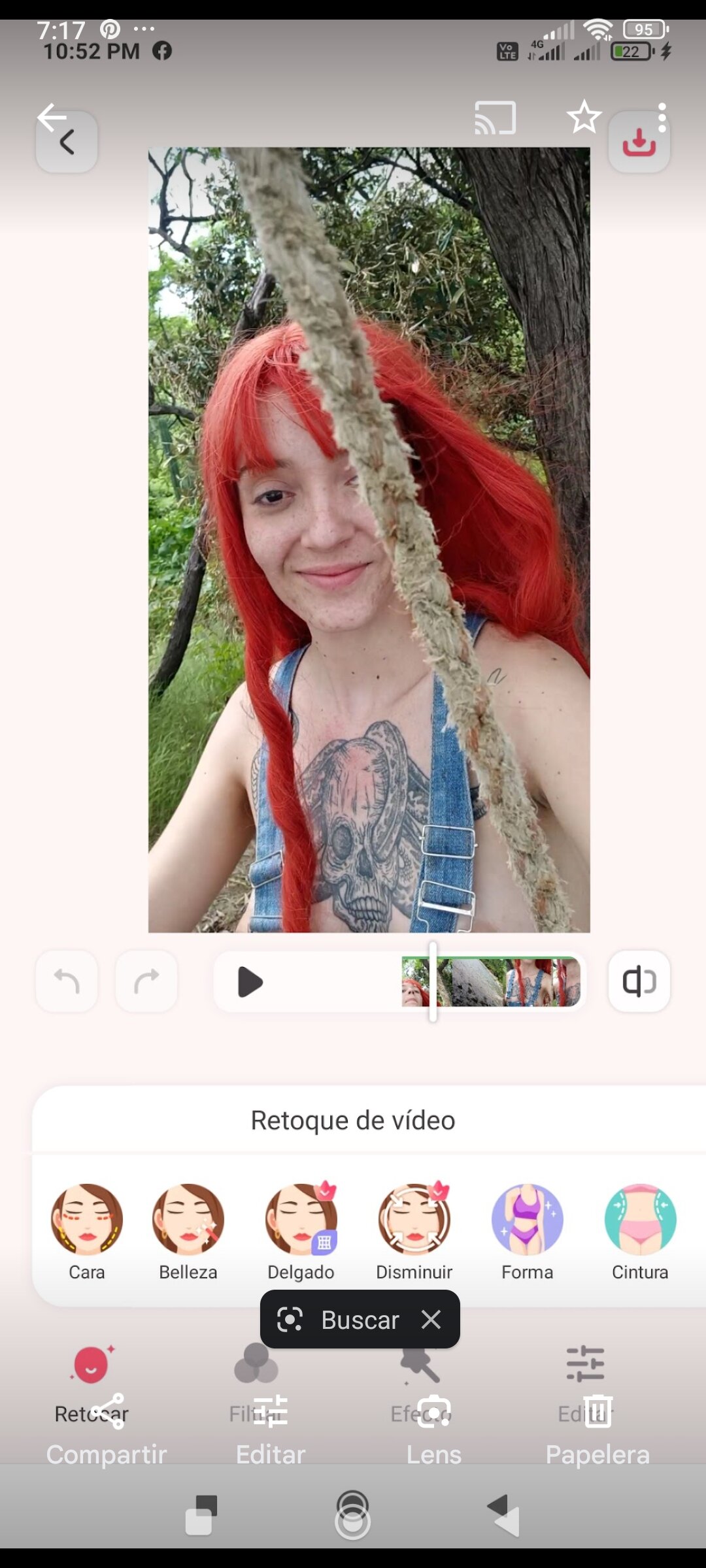
Task: Open recent apps from the navigation bar
Action: click(201, 1516)
